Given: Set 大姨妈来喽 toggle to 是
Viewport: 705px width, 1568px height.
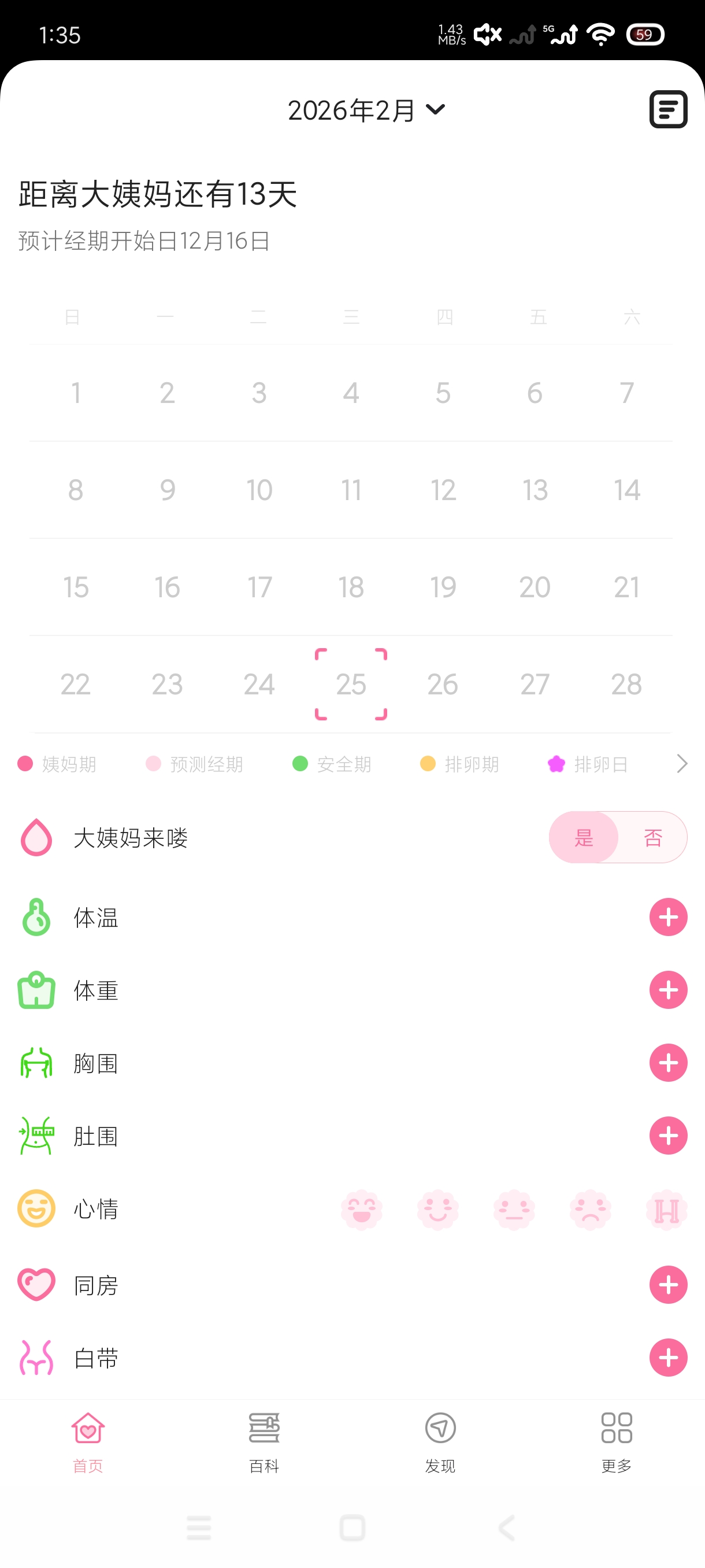Looking at the screenshot, I should click(x=583, y=838).
